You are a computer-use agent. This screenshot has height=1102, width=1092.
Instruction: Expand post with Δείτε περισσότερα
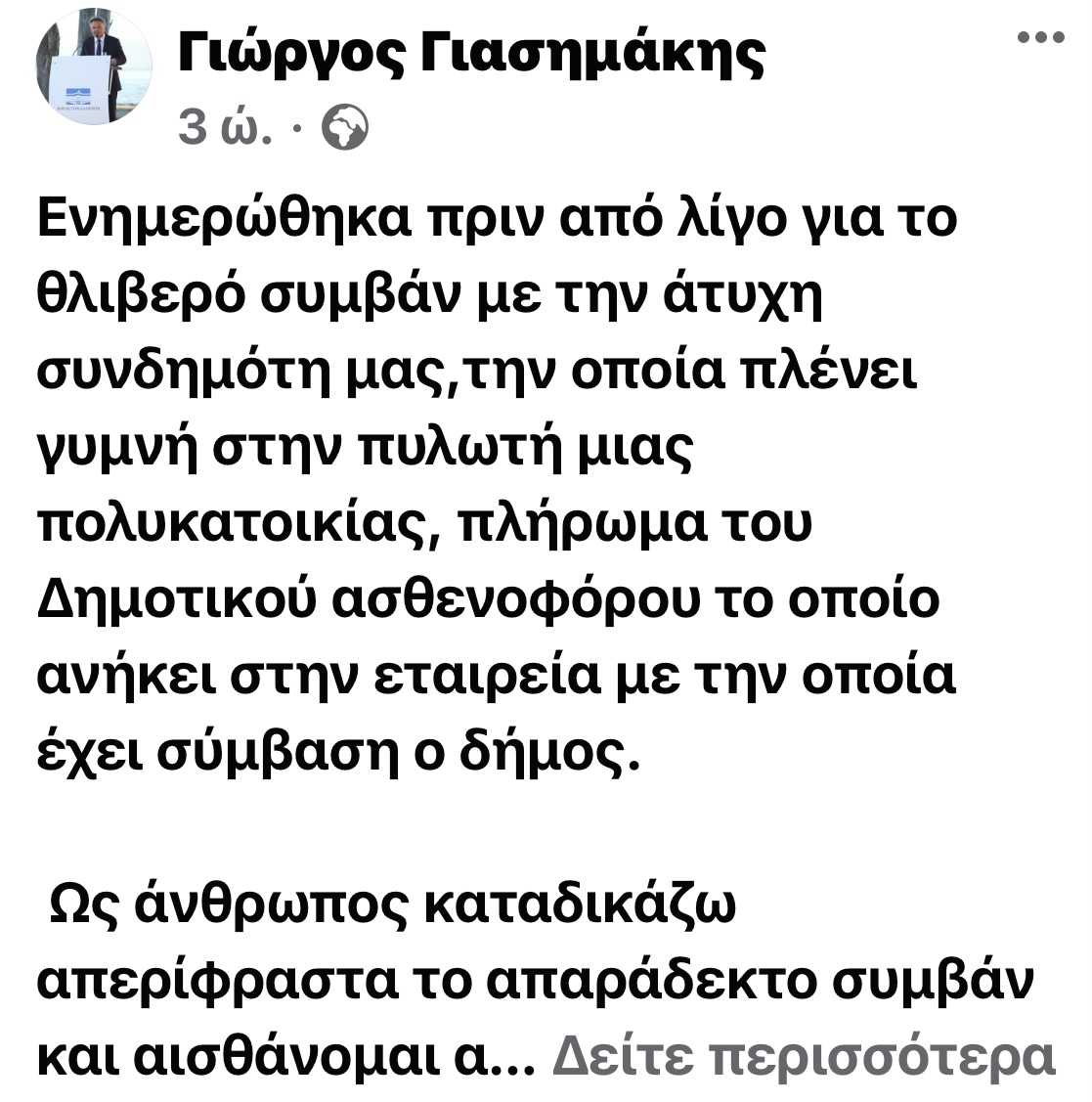point(804,1055)
